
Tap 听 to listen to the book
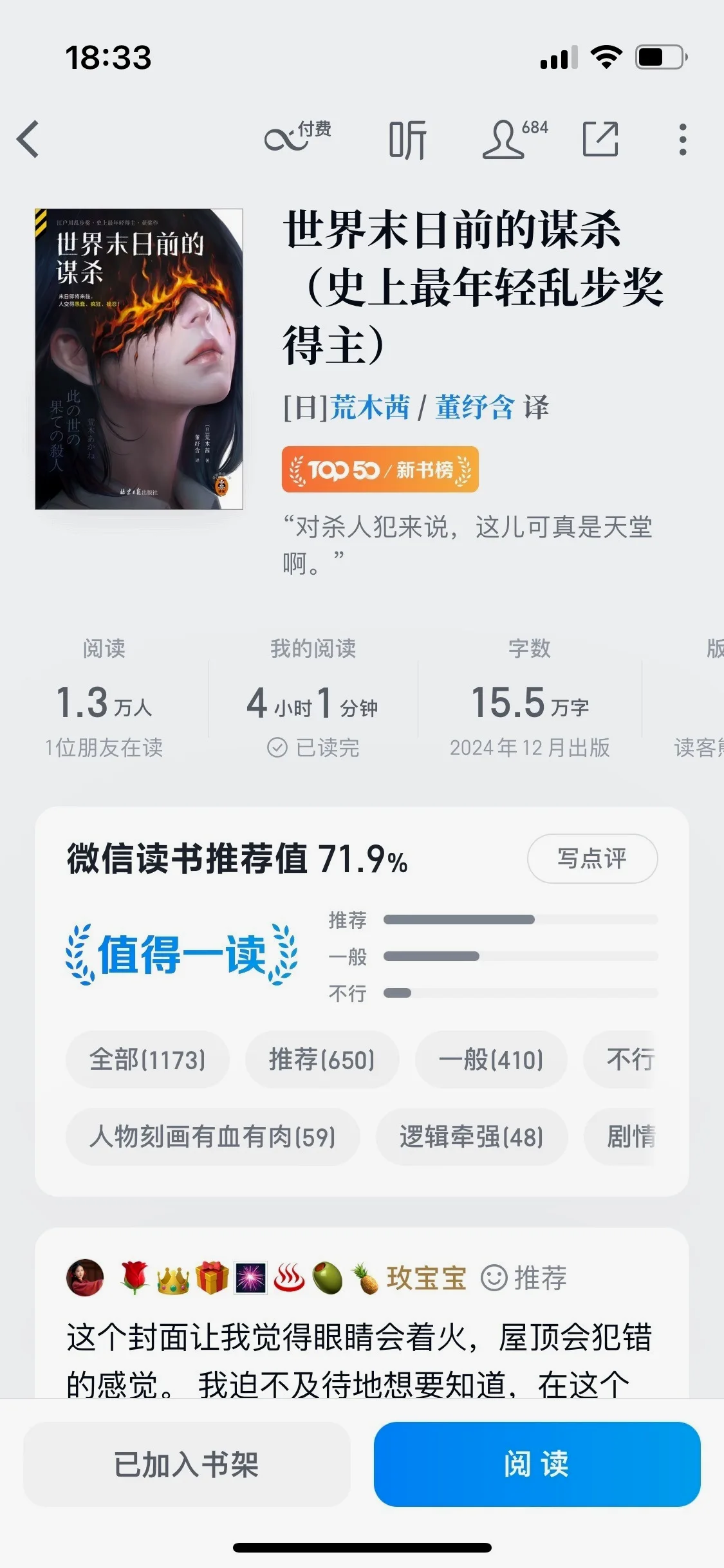[407, 139]
